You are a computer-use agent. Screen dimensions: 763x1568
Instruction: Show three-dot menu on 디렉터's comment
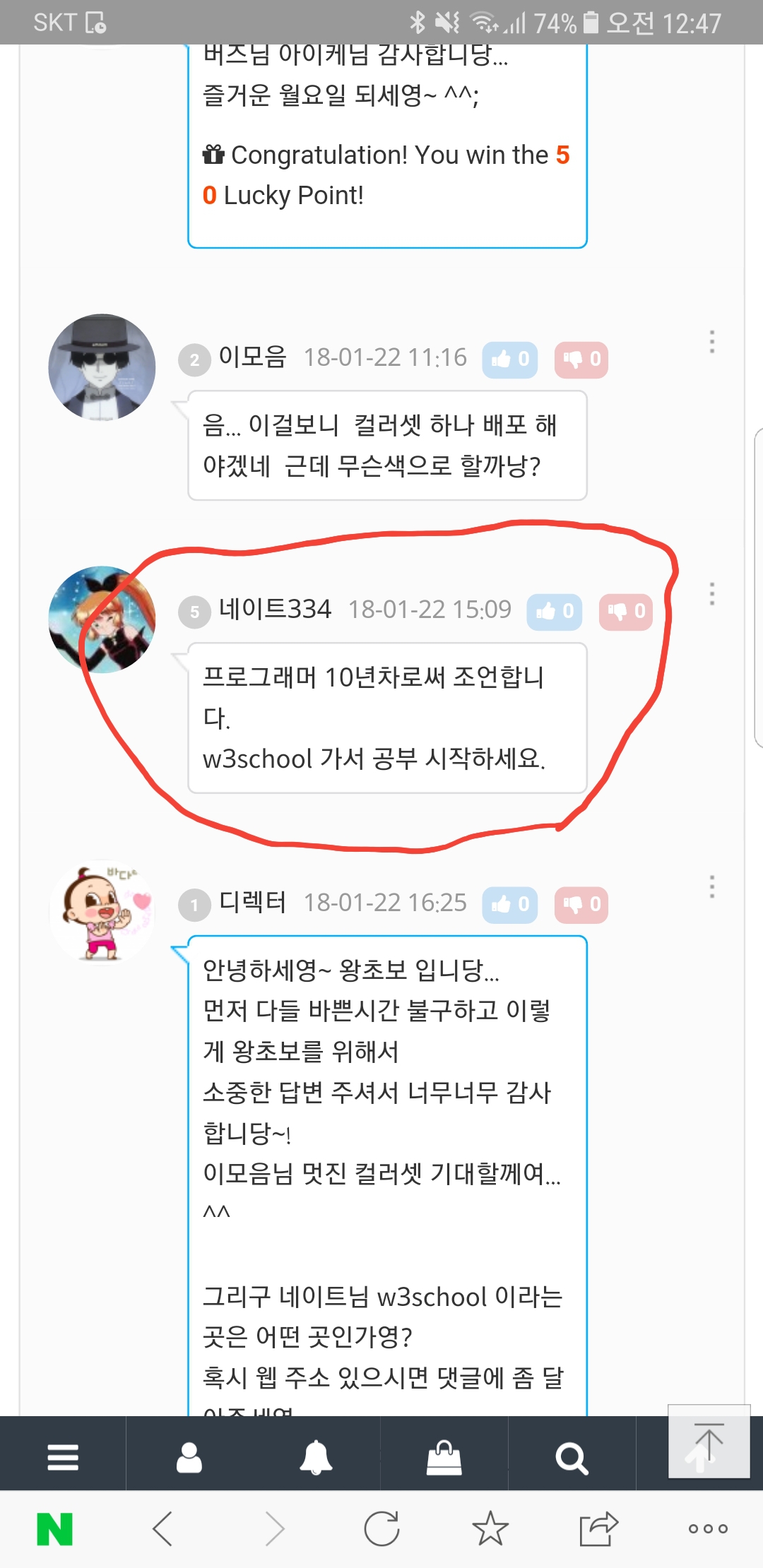(711, 886)
